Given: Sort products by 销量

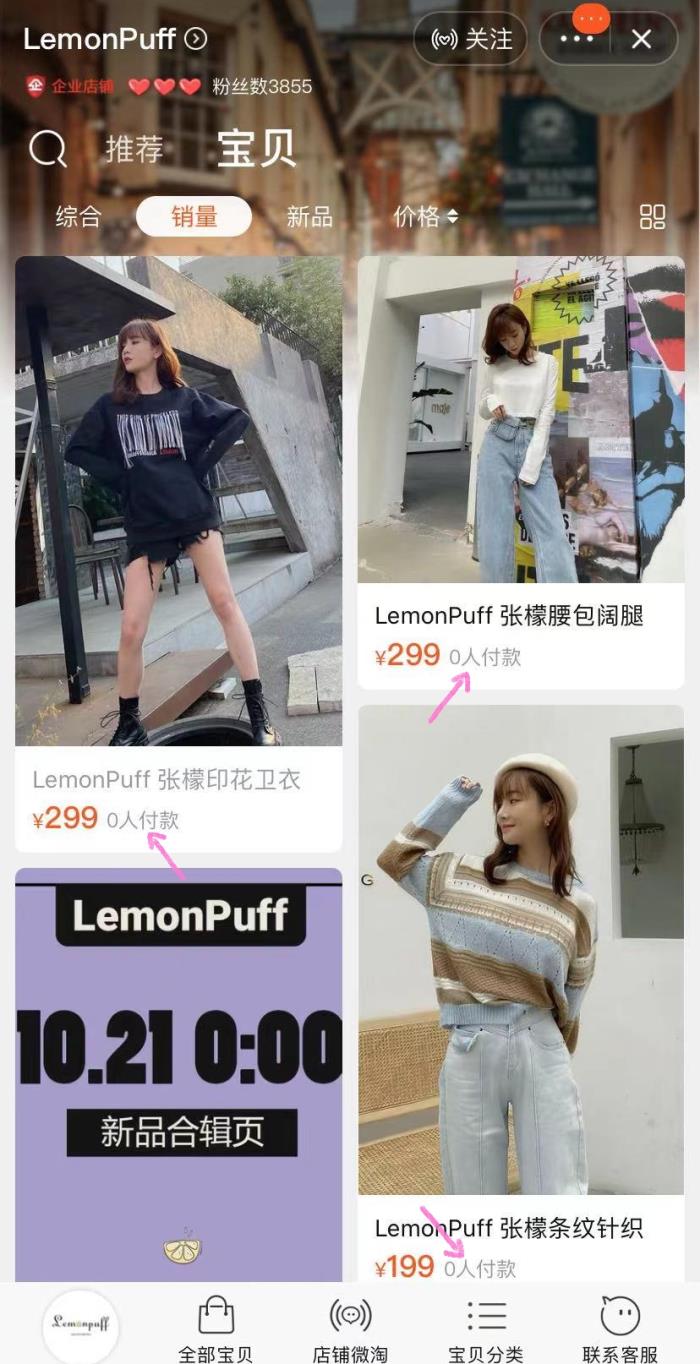Looking at the screenshot, I should pos(194,216).
